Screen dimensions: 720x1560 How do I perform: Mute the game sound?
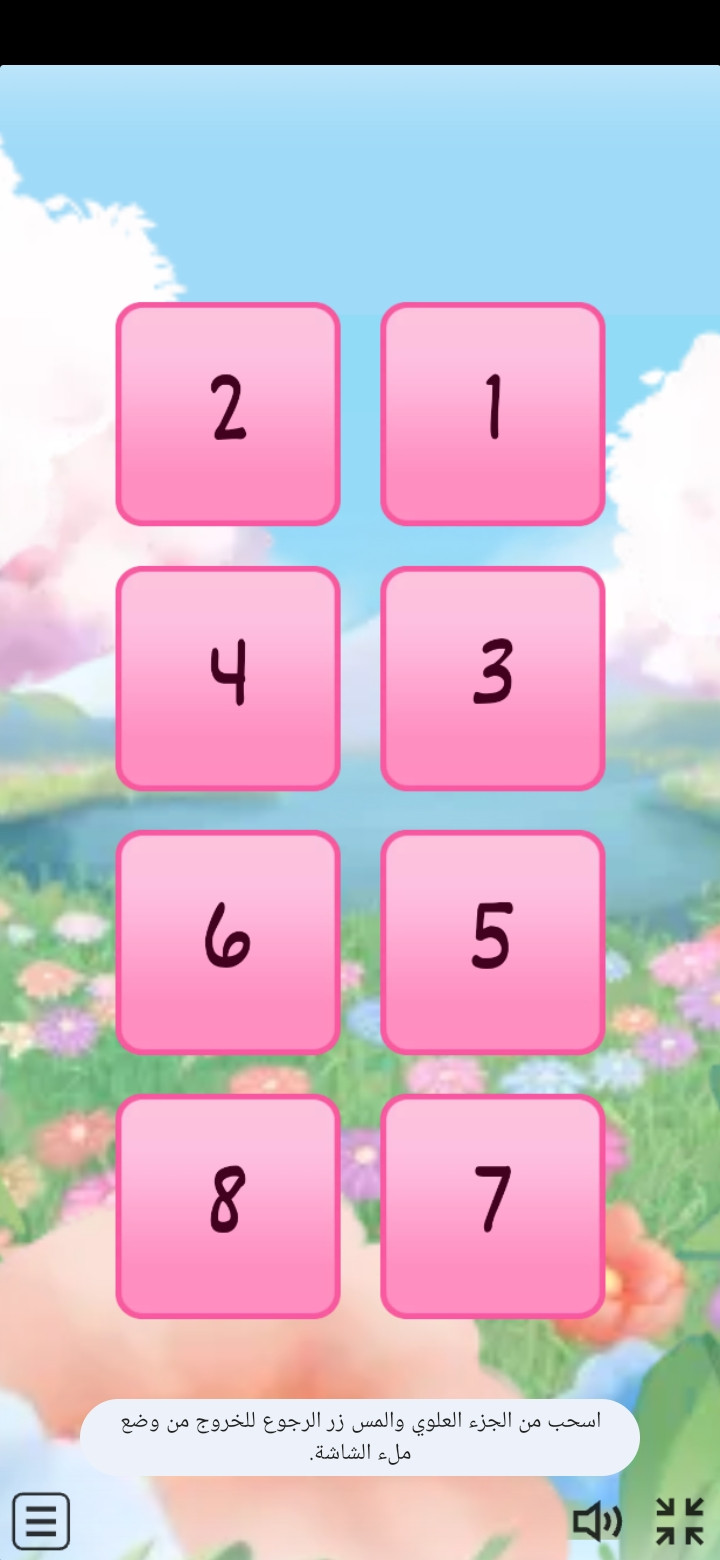click(x=597, y=1521)
